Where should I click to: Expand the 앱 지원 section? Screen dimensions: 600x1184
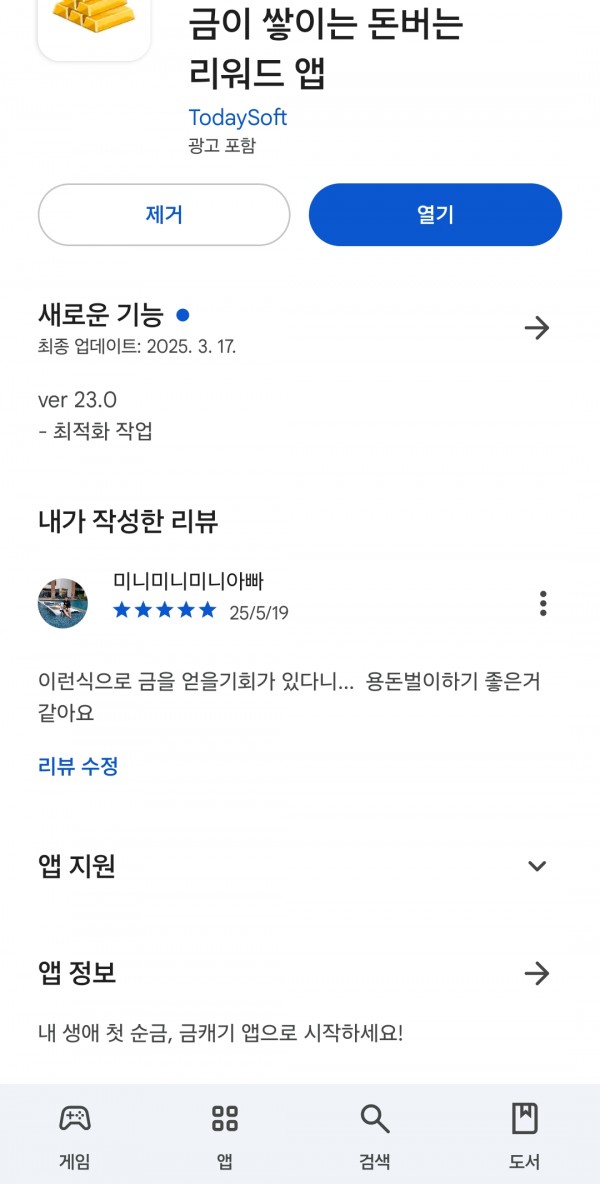tap(537, 865)
